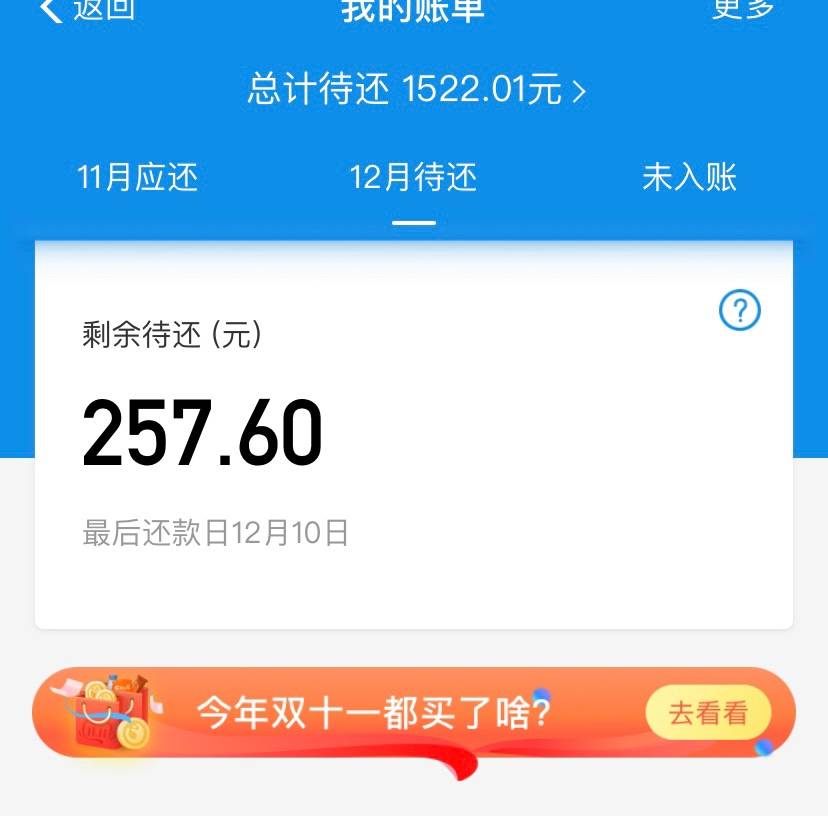
Task: Open the 更多 menu
Action: coord(743,9)
